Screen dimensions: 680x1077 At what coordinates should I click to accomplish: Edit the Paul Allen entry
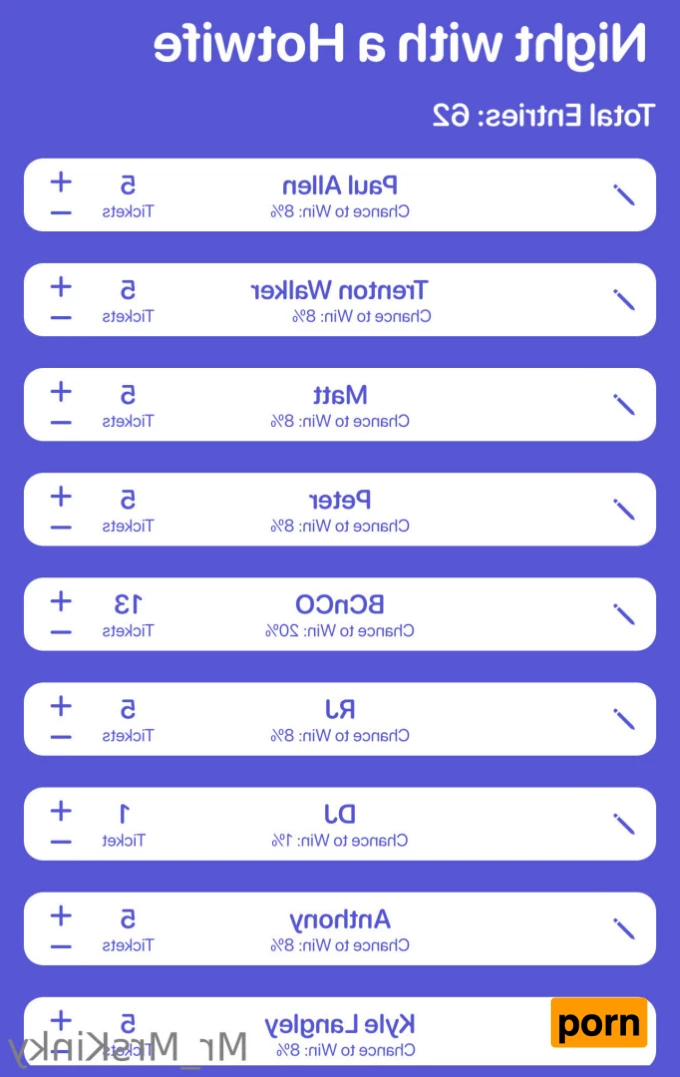[x=623, y=195]
